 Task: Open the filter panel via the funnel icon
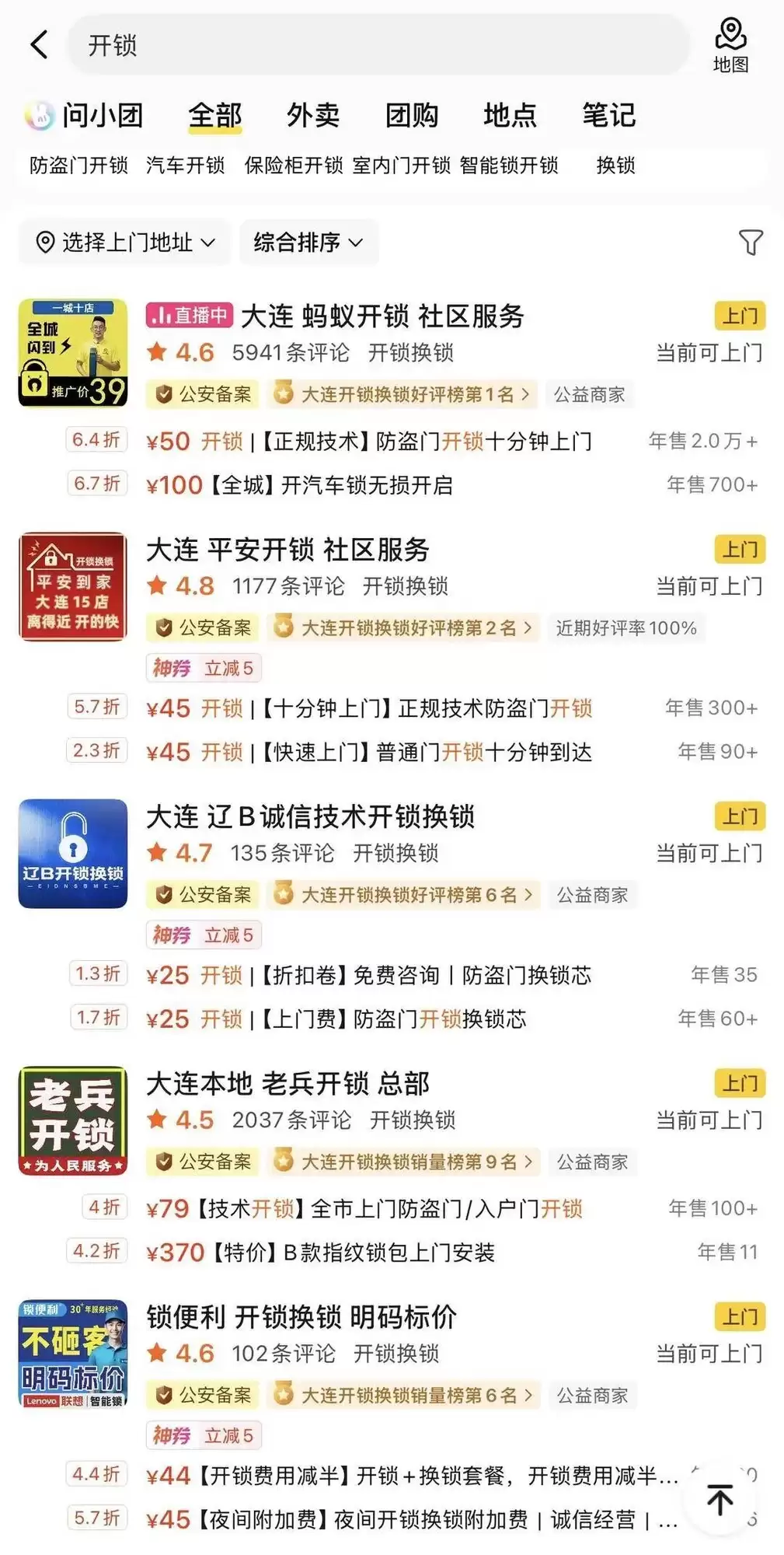pyautogui.click(x=750, y=243)
